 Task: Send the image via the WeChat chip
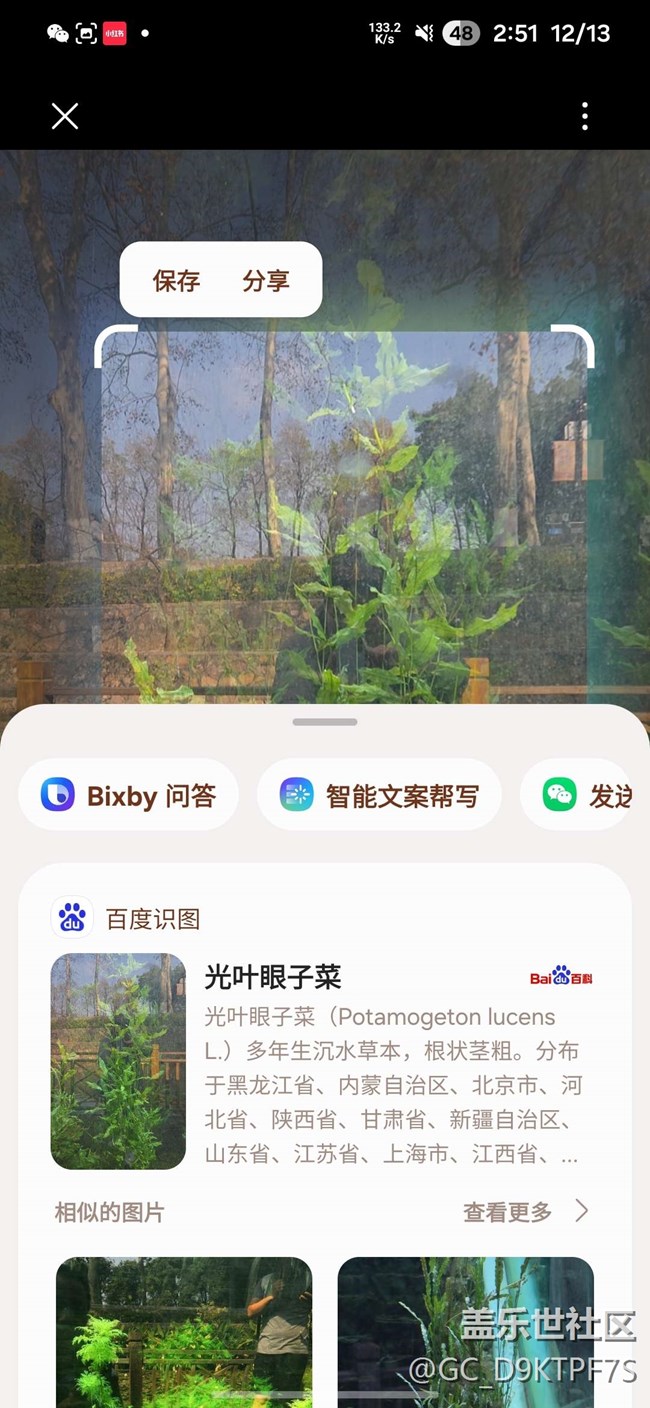pos(585,796)
